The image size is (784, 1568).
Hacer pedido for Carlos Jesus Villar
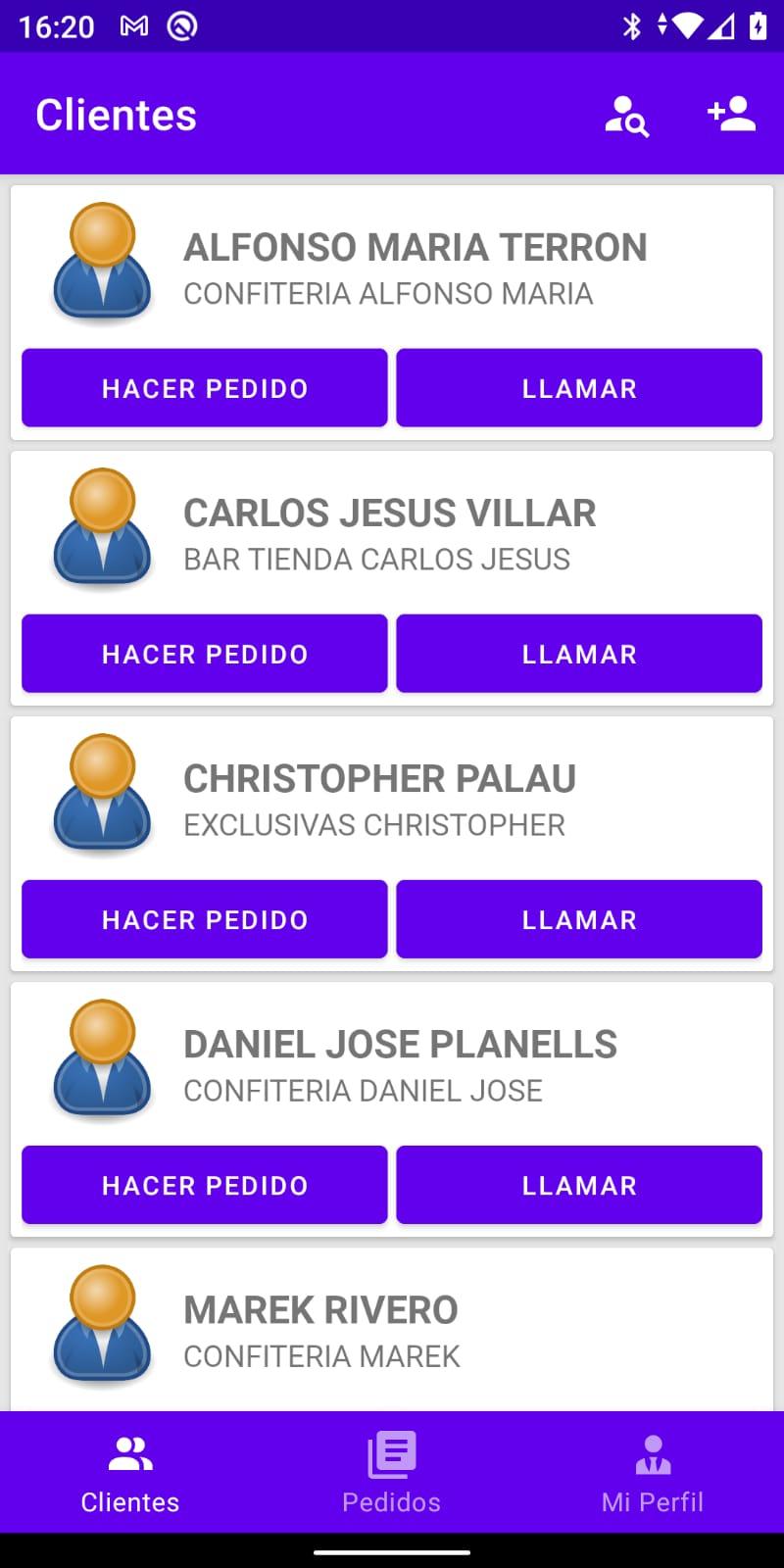point(205,654)
